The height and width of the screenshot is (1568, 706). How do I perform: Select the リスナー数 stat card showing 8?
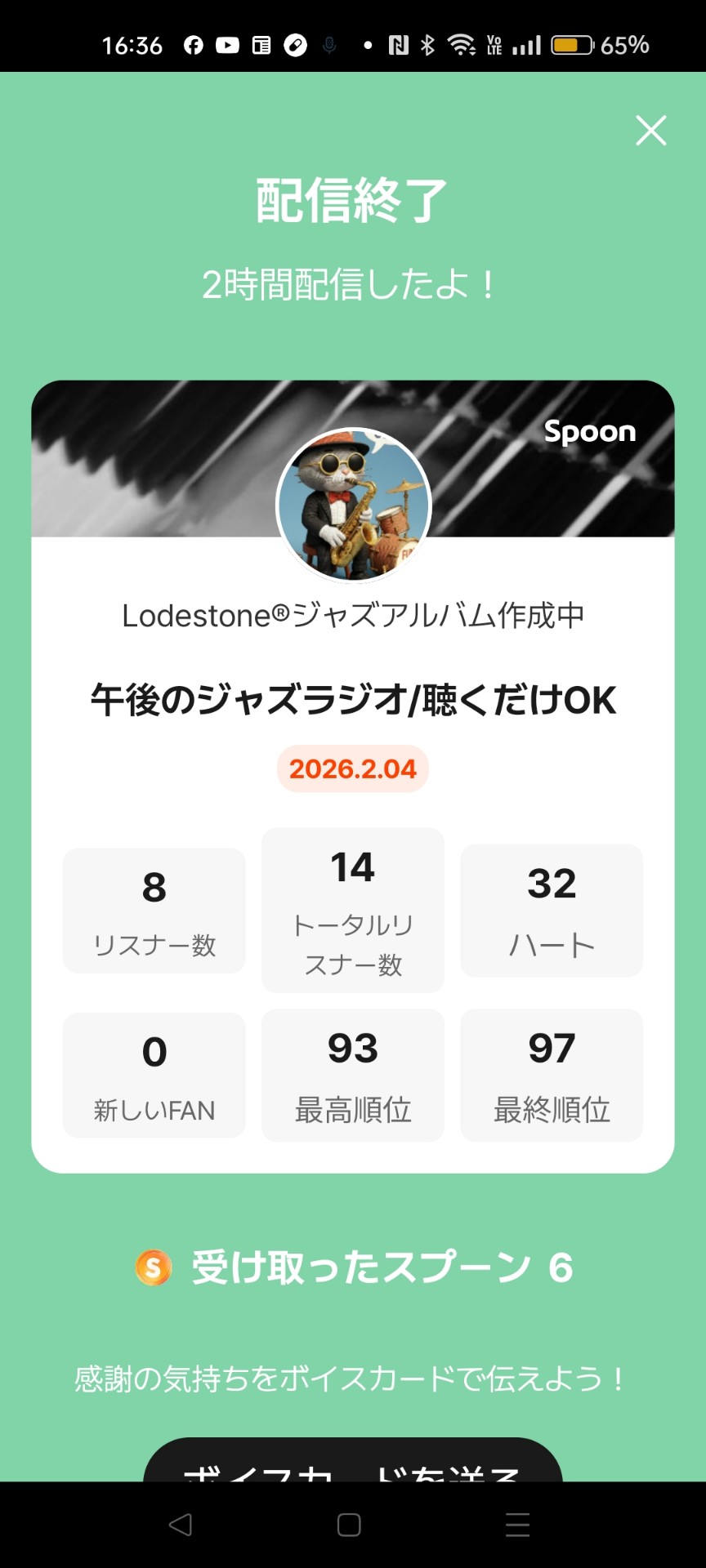(x=154, y=911)
